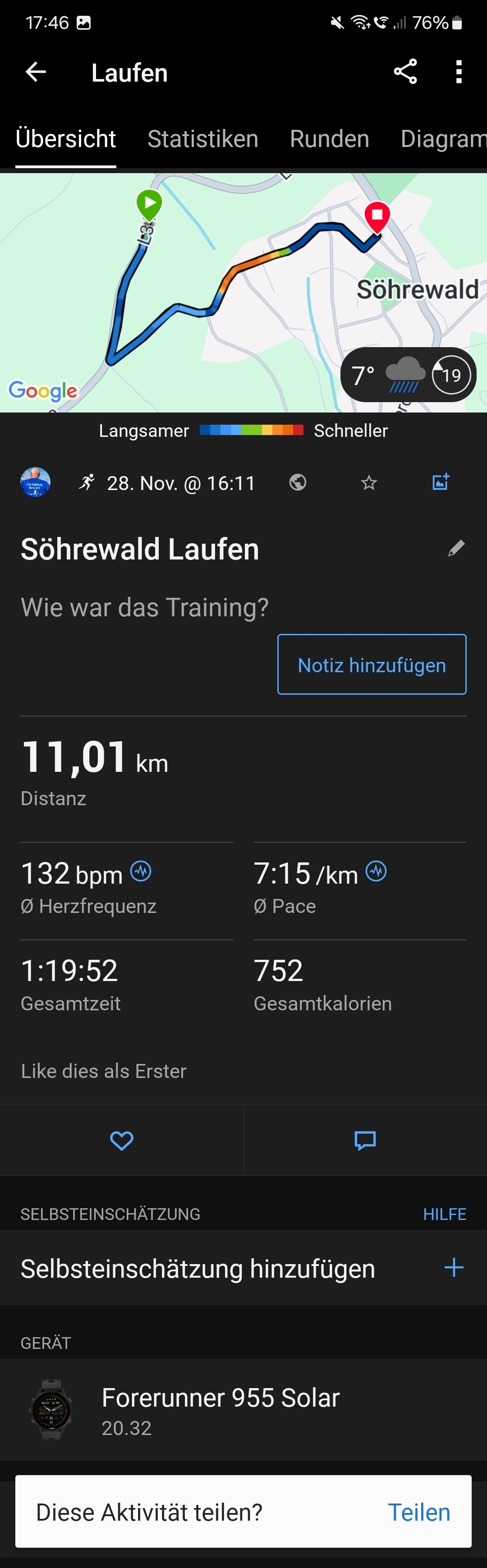Open the weather details badge
The height and width of the screenshot is (1568, 487).
tap(408, 375)
